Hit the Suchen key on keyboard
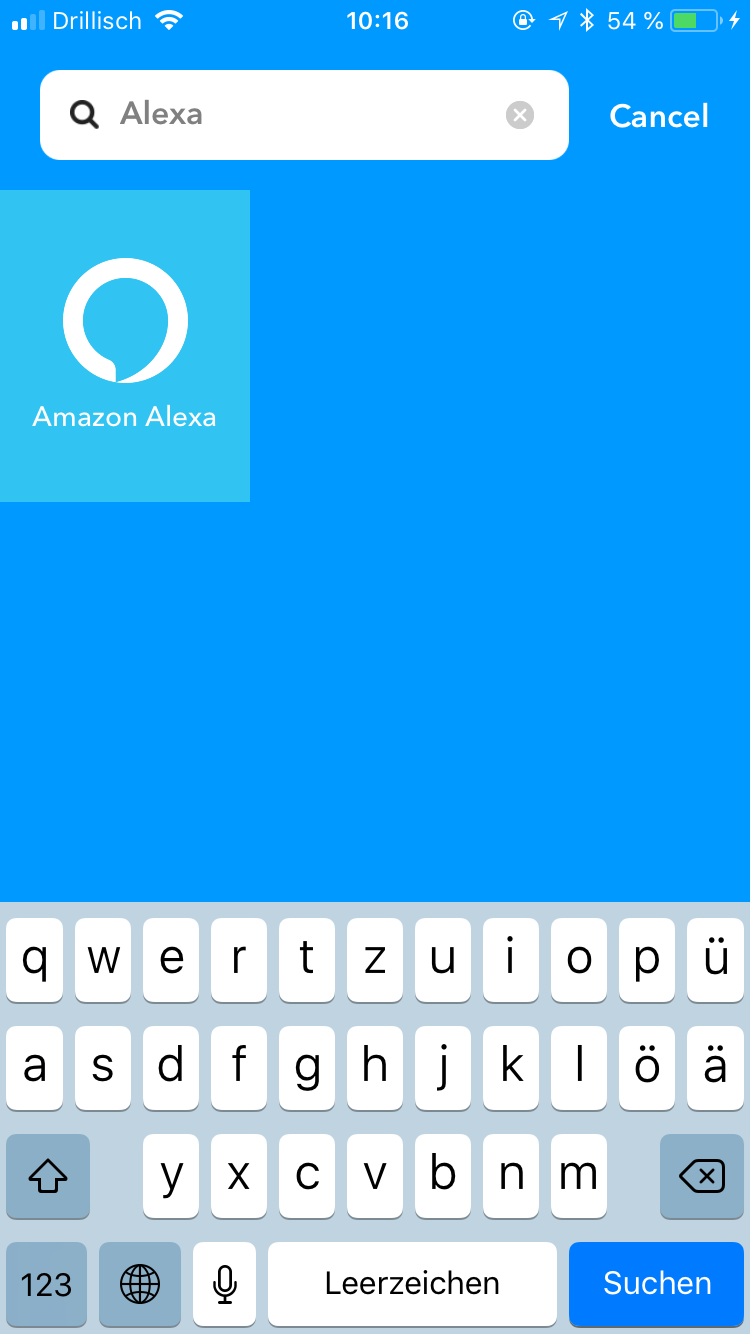Viewport: 750px width, 1334px height. click(657, 1284)
